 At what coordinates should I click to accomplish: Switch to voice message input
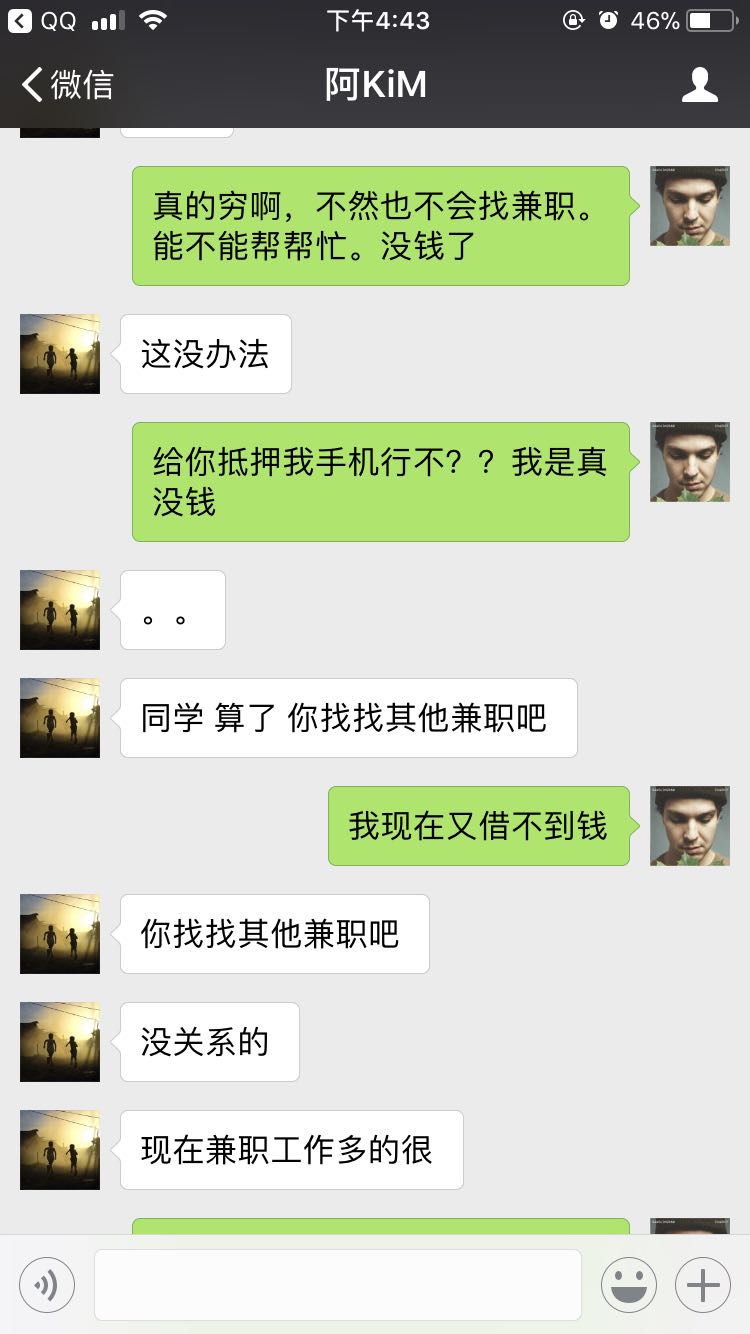(x=47, y=1284)
